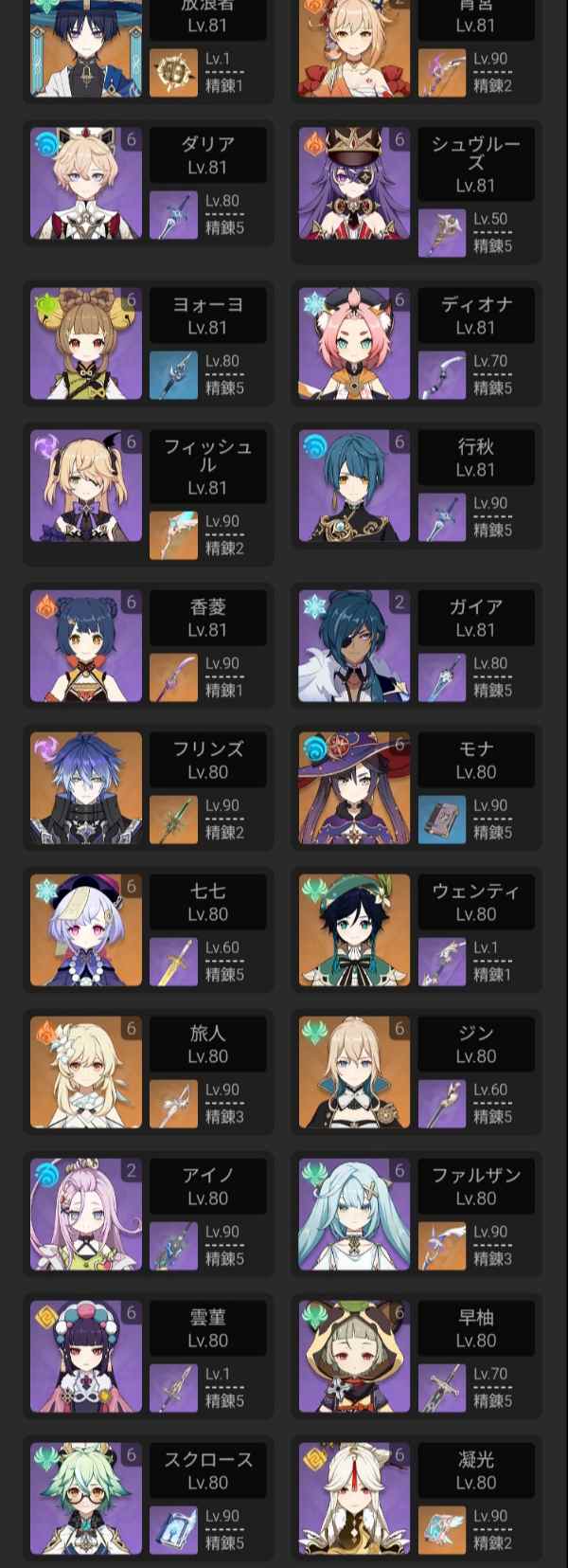Open the 早柚 character card
This screenshot has width=568, height=1568.
[417, 1357]
